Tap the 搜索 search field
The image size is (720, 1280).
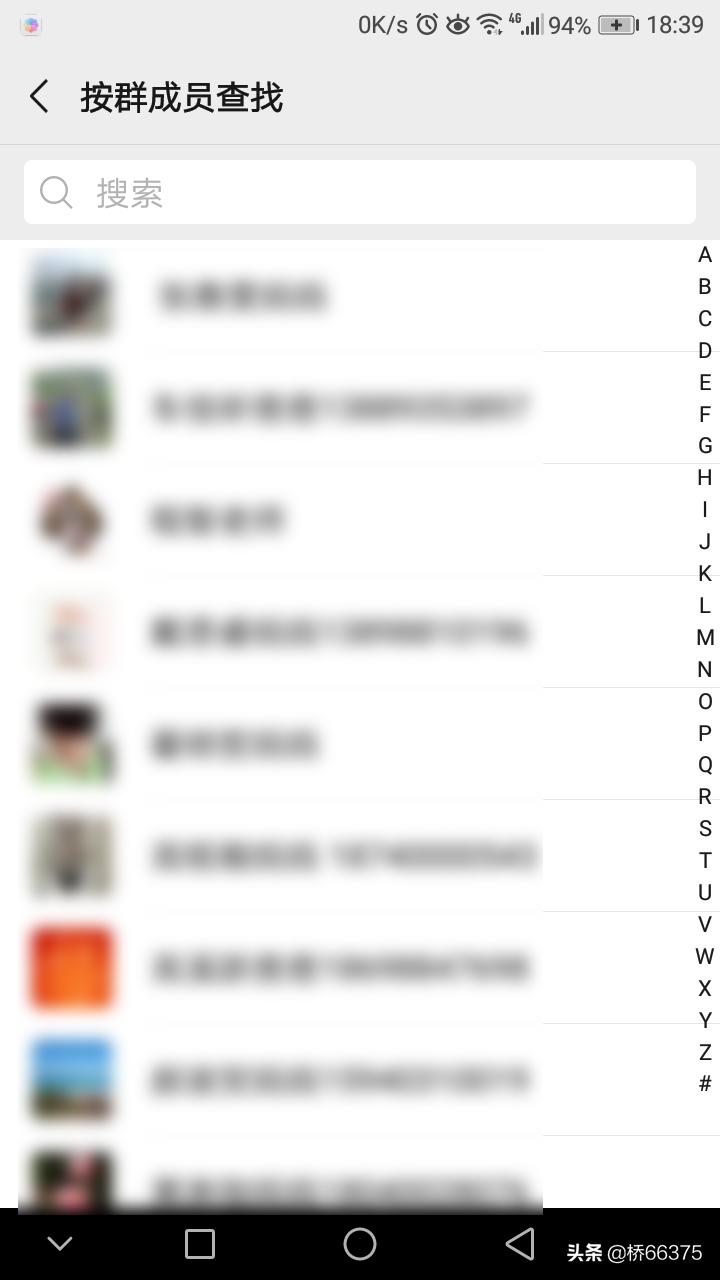360,192
